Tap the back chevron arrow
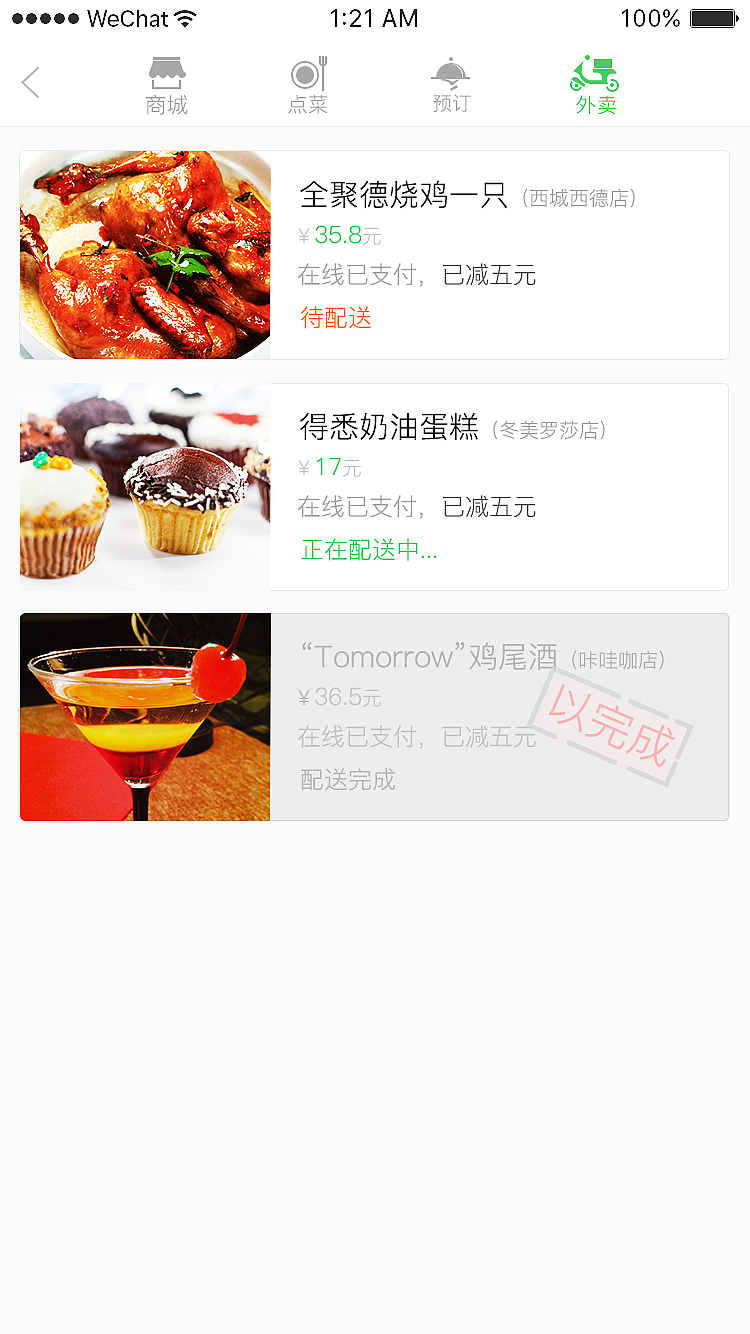The height and width of the screenshot is (1334, 750). (x=30, y=83)
